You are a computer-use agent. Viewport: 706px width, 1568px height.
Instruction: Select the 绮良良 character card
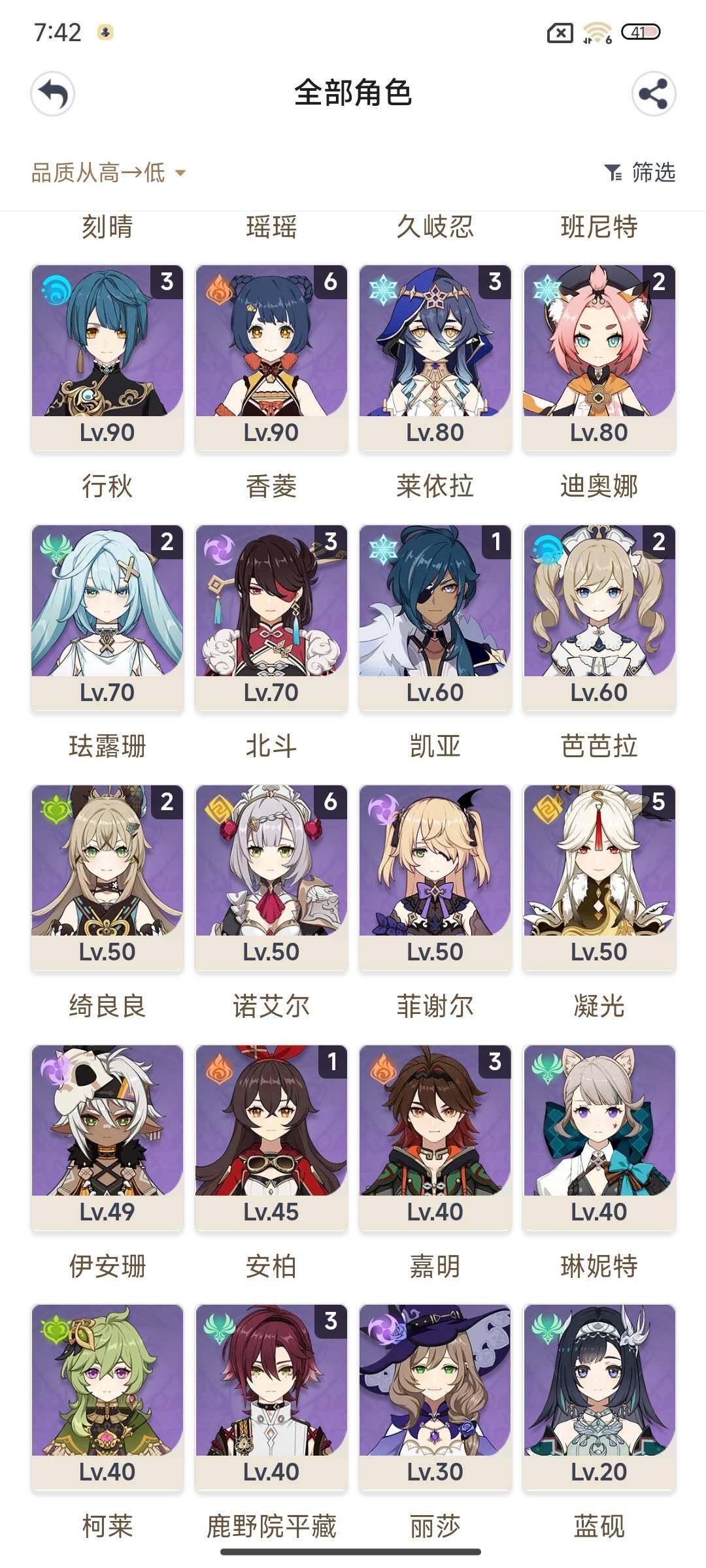(107, 875)
